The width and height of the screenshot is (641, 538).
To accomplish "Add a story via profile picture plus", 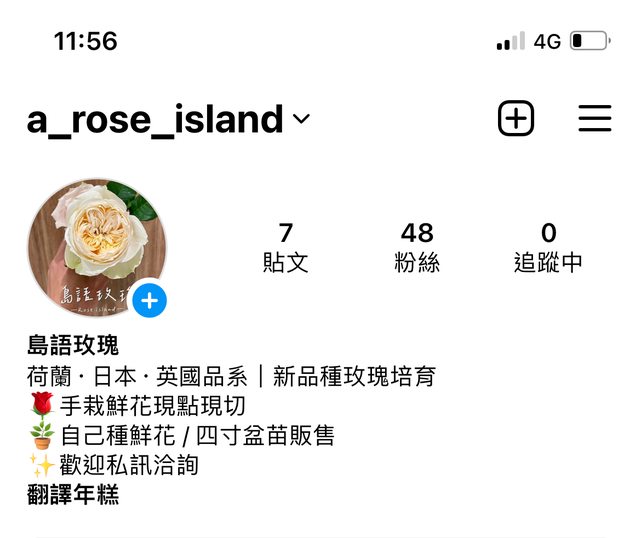I will point(150,300).
